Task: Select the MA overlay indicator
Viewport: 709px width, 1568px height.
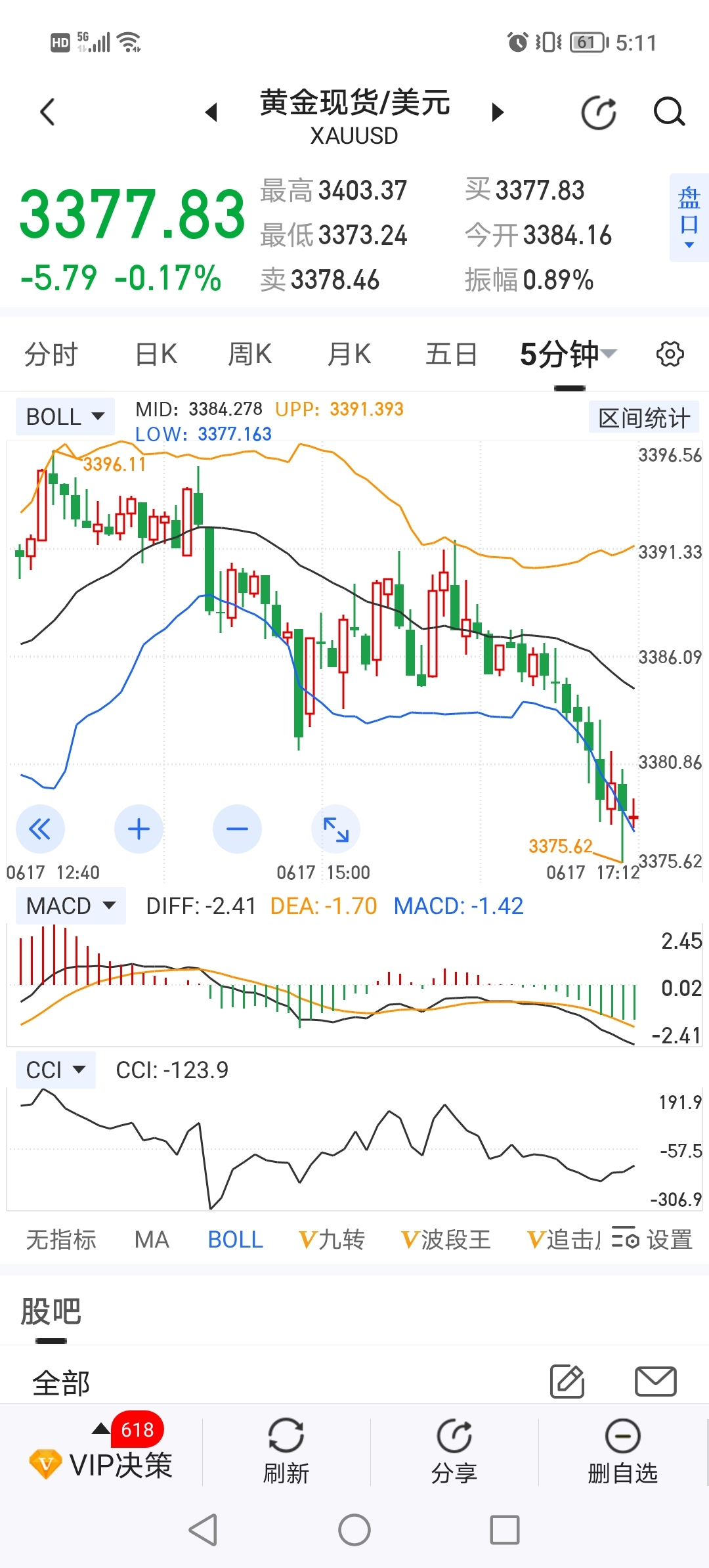Action: [x=152, y=1240]
